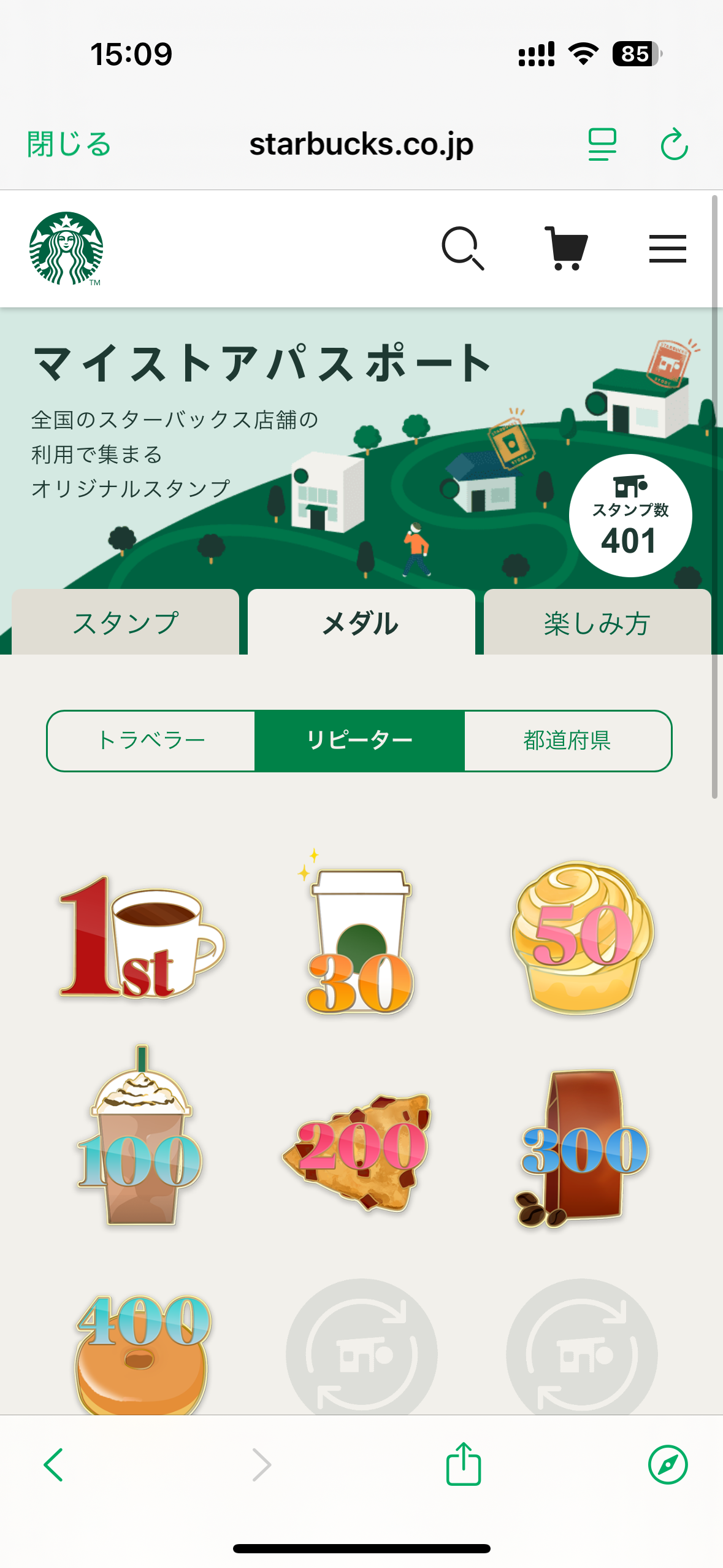Open page in Safari compass icon

pyautogui.click(x=668, y=1465)
